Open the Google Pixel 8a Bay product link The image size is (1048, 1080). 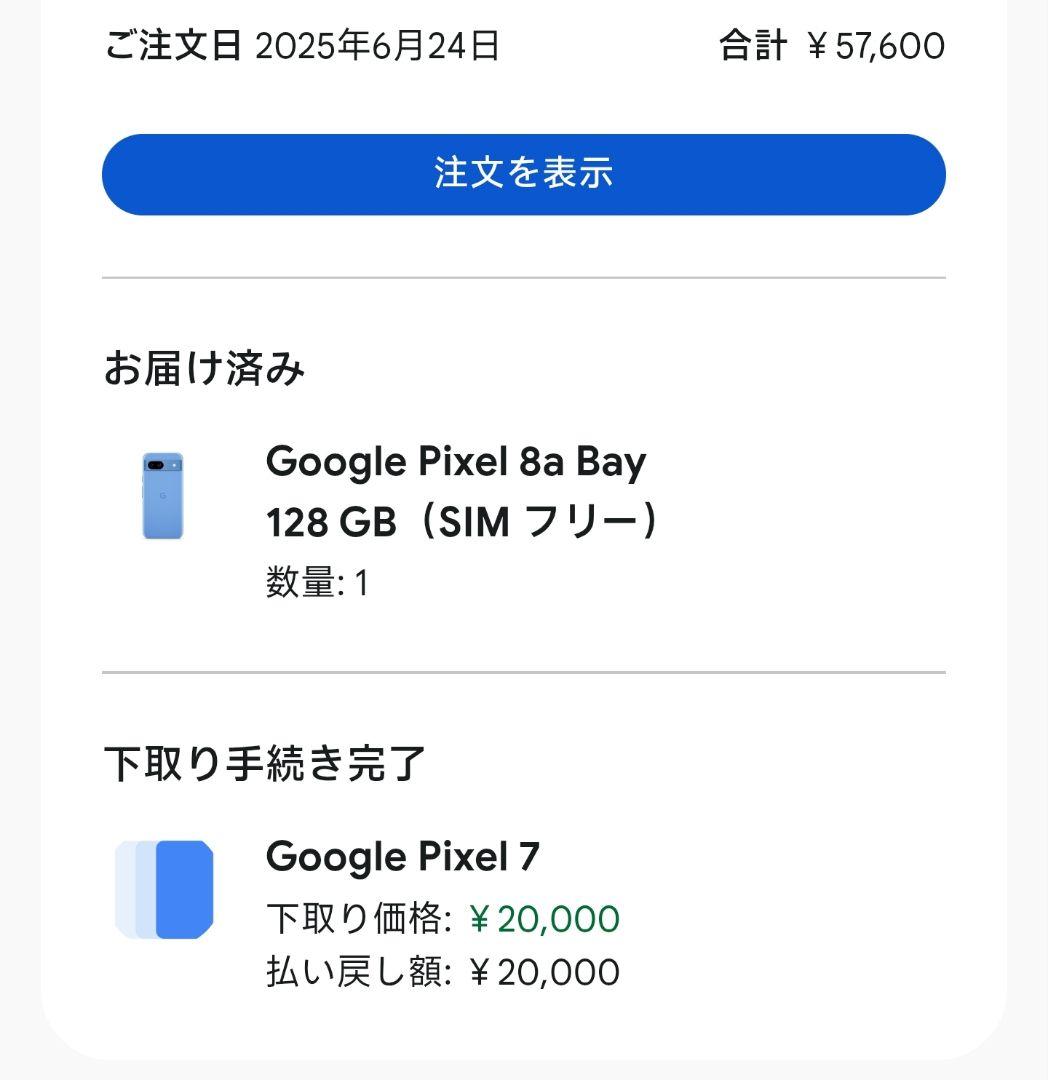pos(456,461)
